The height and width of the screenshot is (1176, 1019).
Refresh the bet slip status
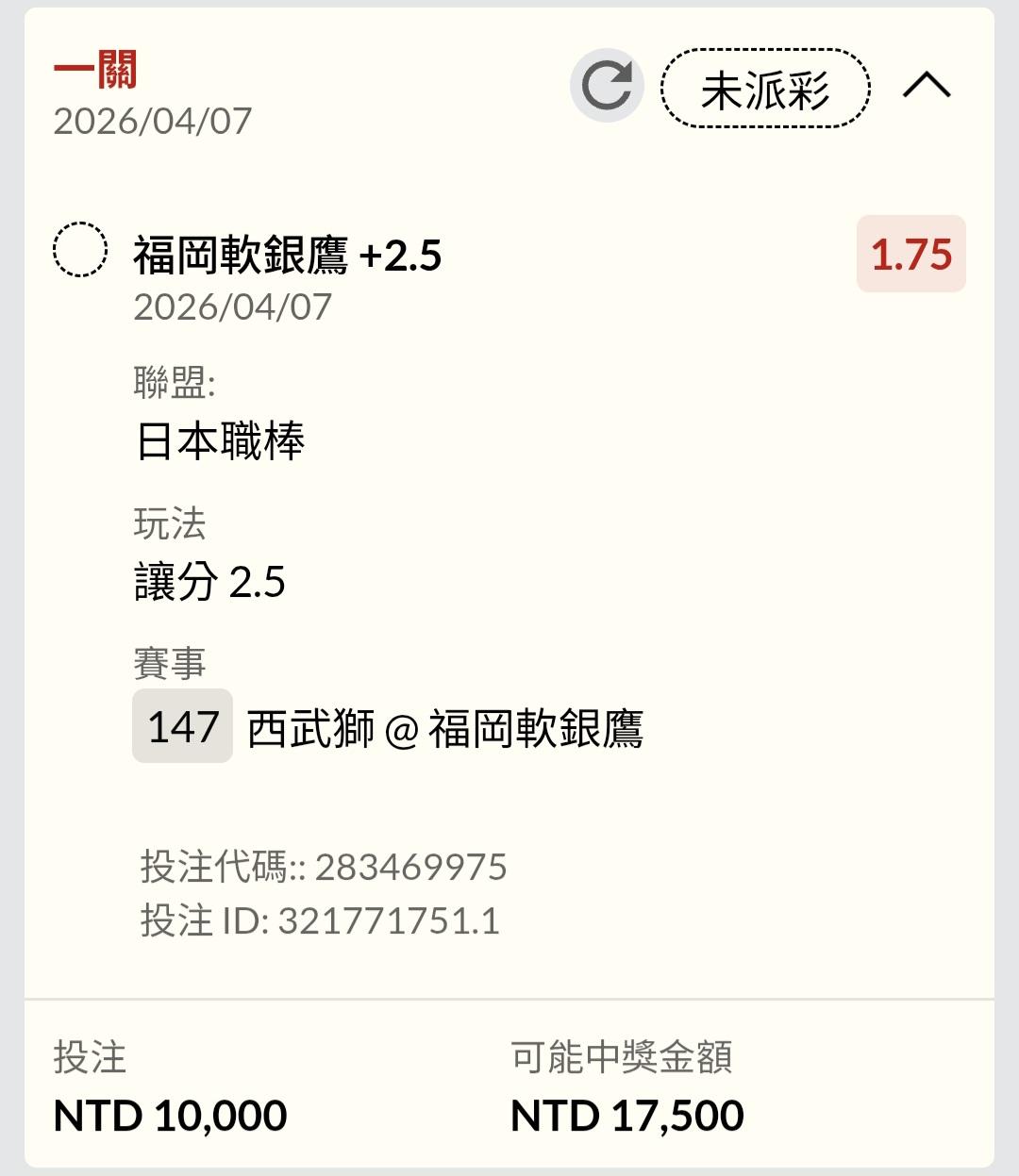click(607, 86)
